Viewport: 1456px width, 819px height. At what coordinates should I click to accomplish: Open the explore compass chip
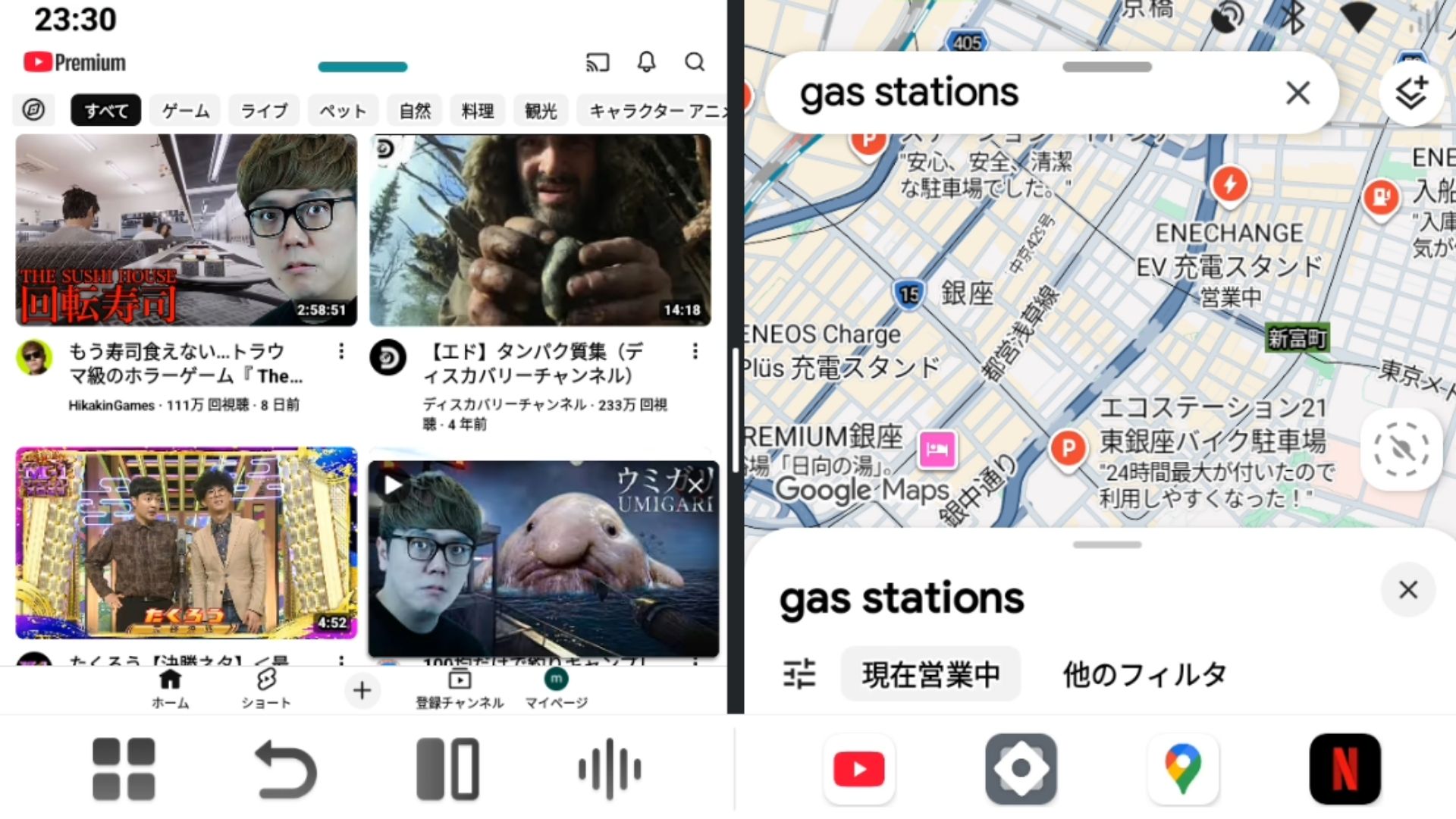coord(33,111)
